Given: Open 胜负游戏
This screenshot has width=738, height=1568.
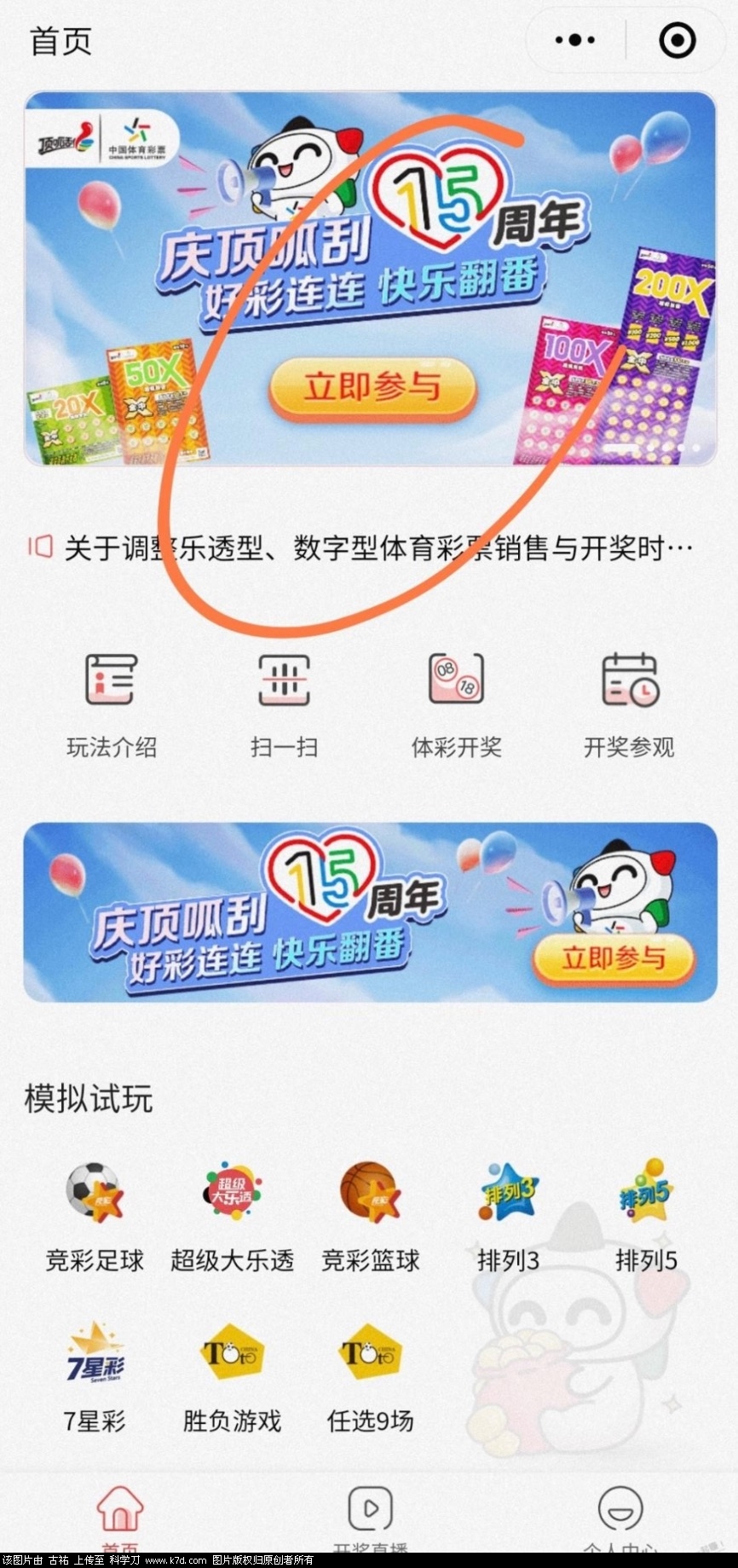Looking at the screenshot, I should tap(232, 1374).
